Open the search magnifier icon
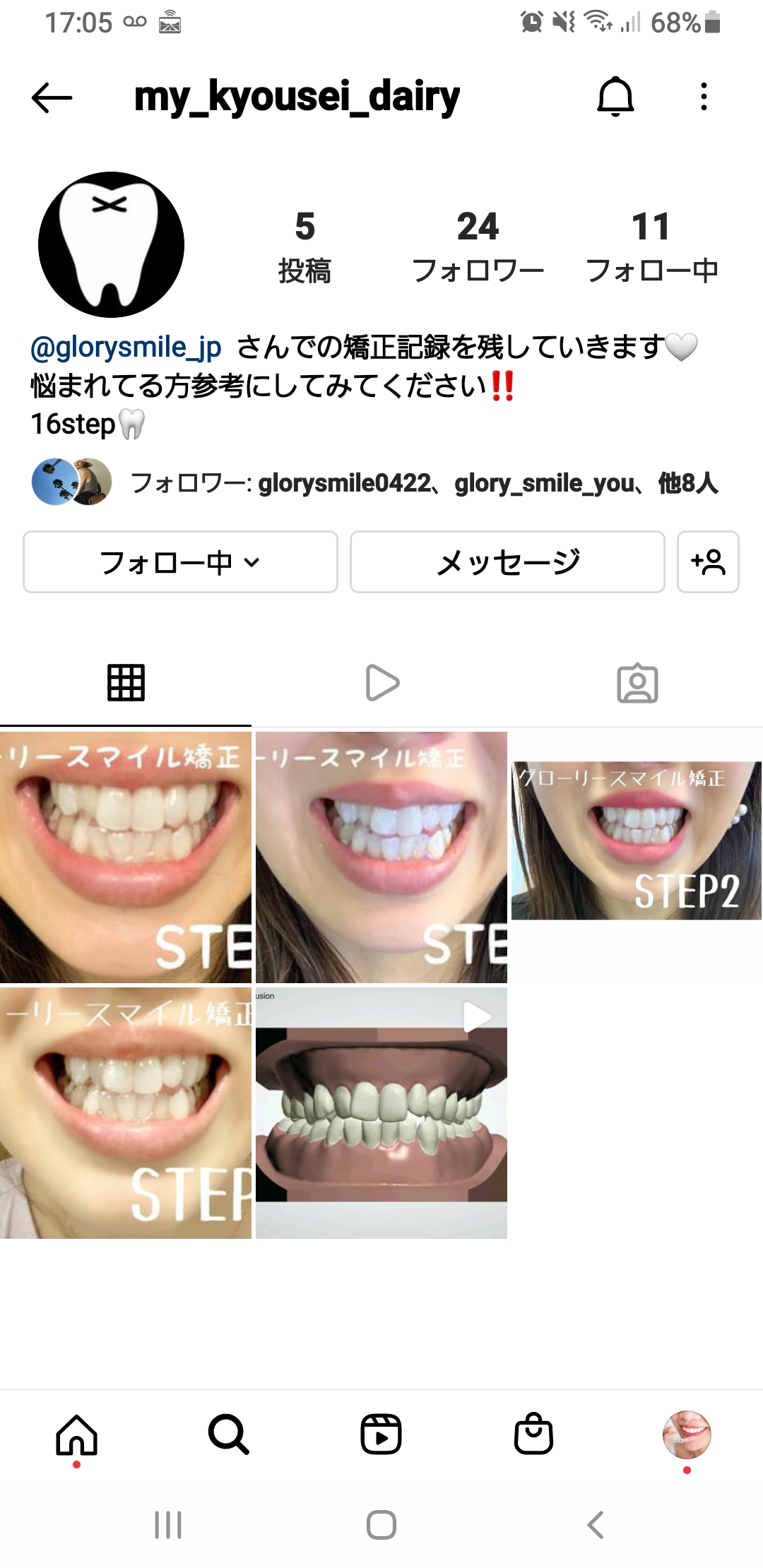This screenshot has height=1568, width=763. (228, 1435)
